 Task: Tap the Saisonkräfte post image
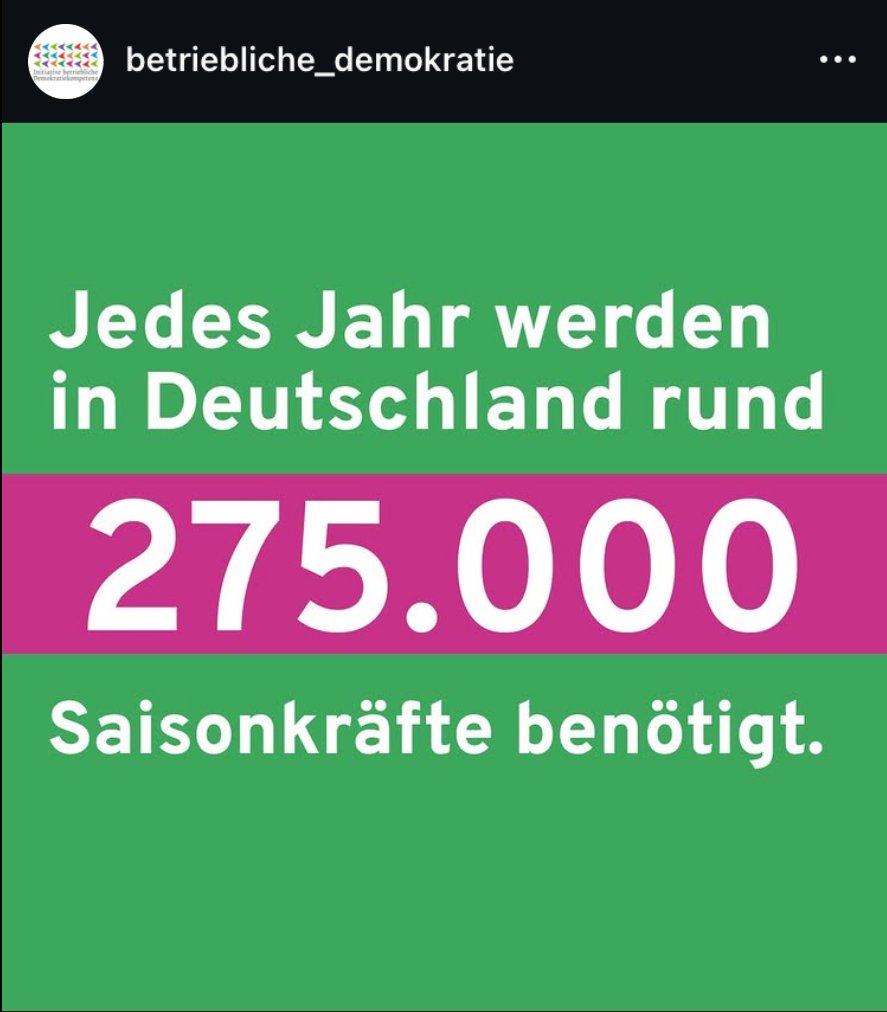point(443,565)
